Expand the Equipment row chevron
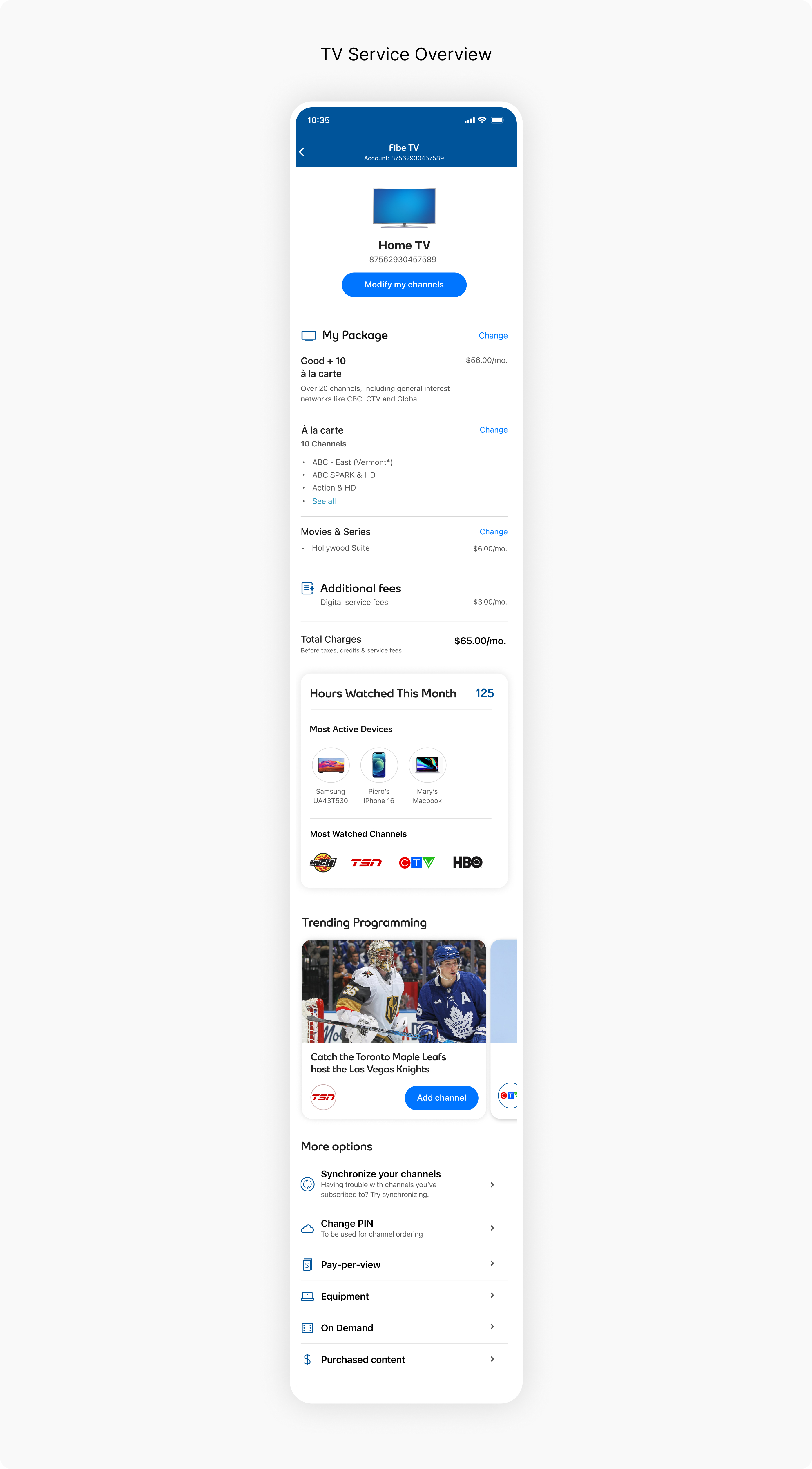 tap(492, 1295)
